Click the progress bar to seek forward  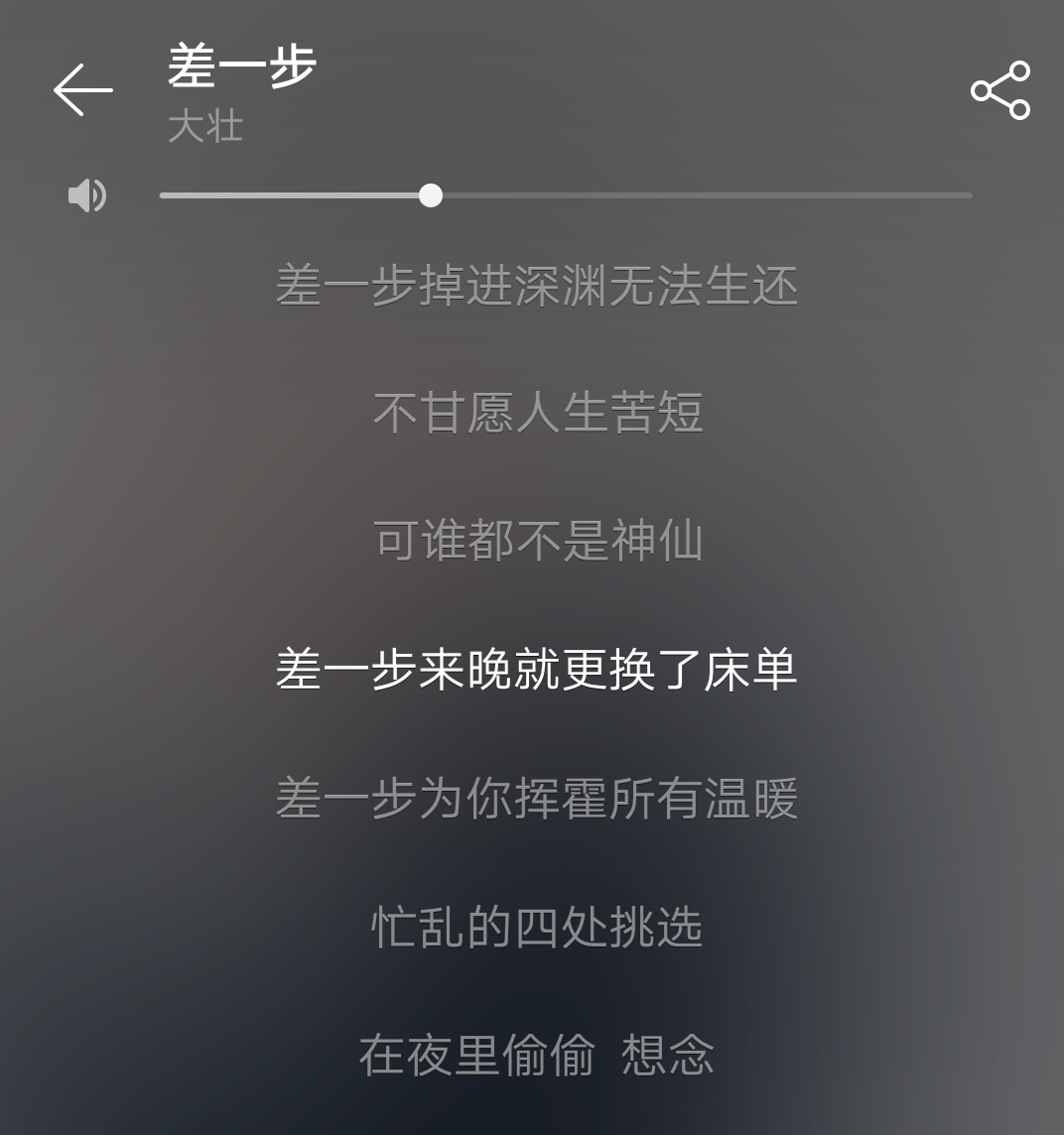695,194
